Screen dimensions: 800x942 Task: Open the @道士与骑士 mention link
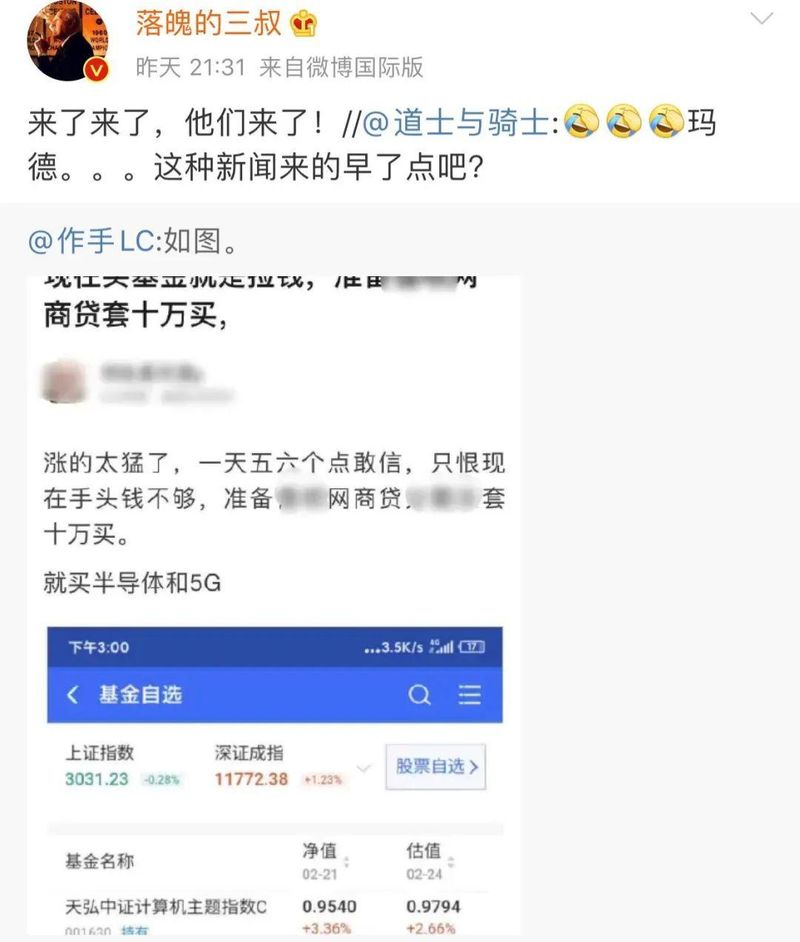click(454, 126)
